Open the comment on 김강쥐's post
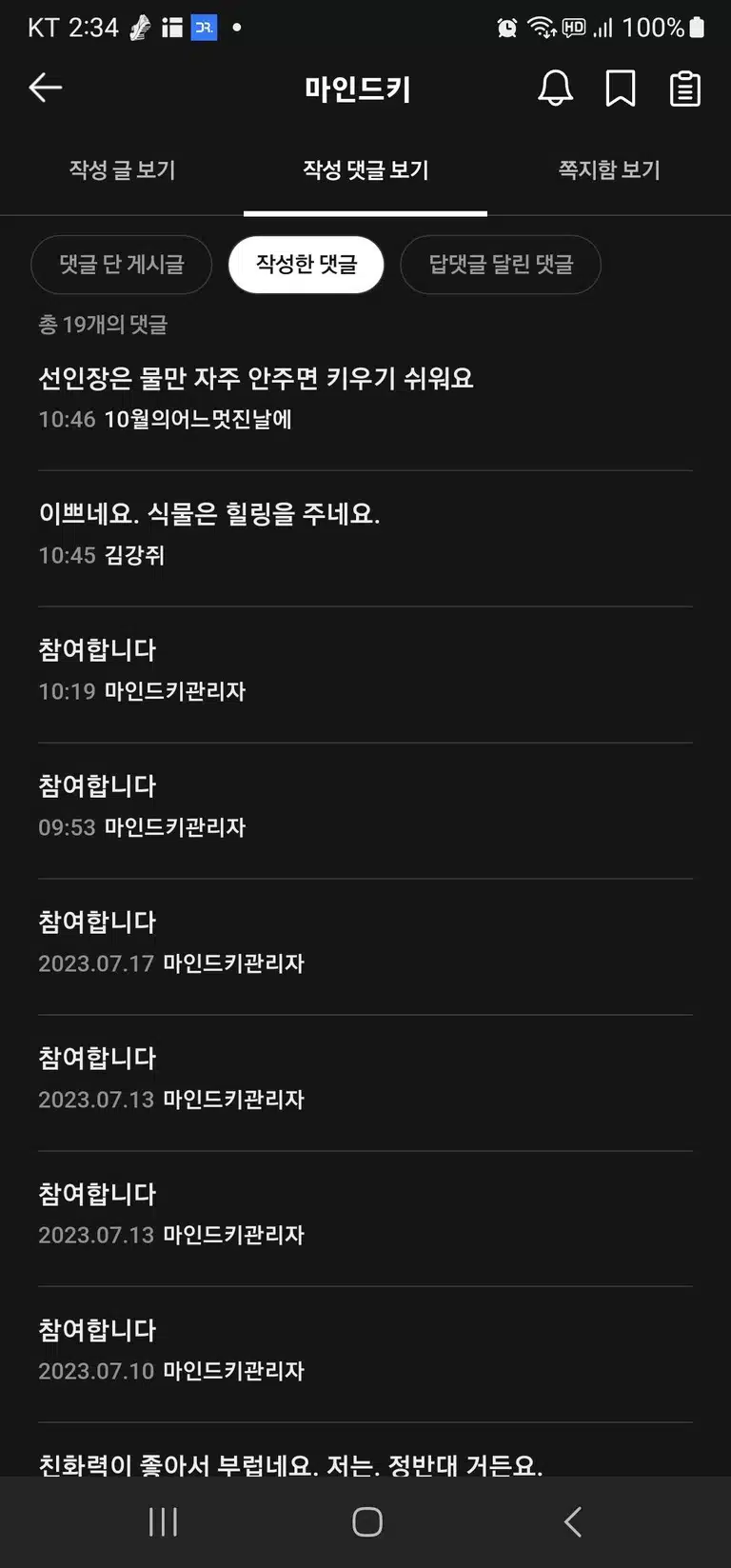Viewport: 731px width, 1568px height. tap(365, 534)
